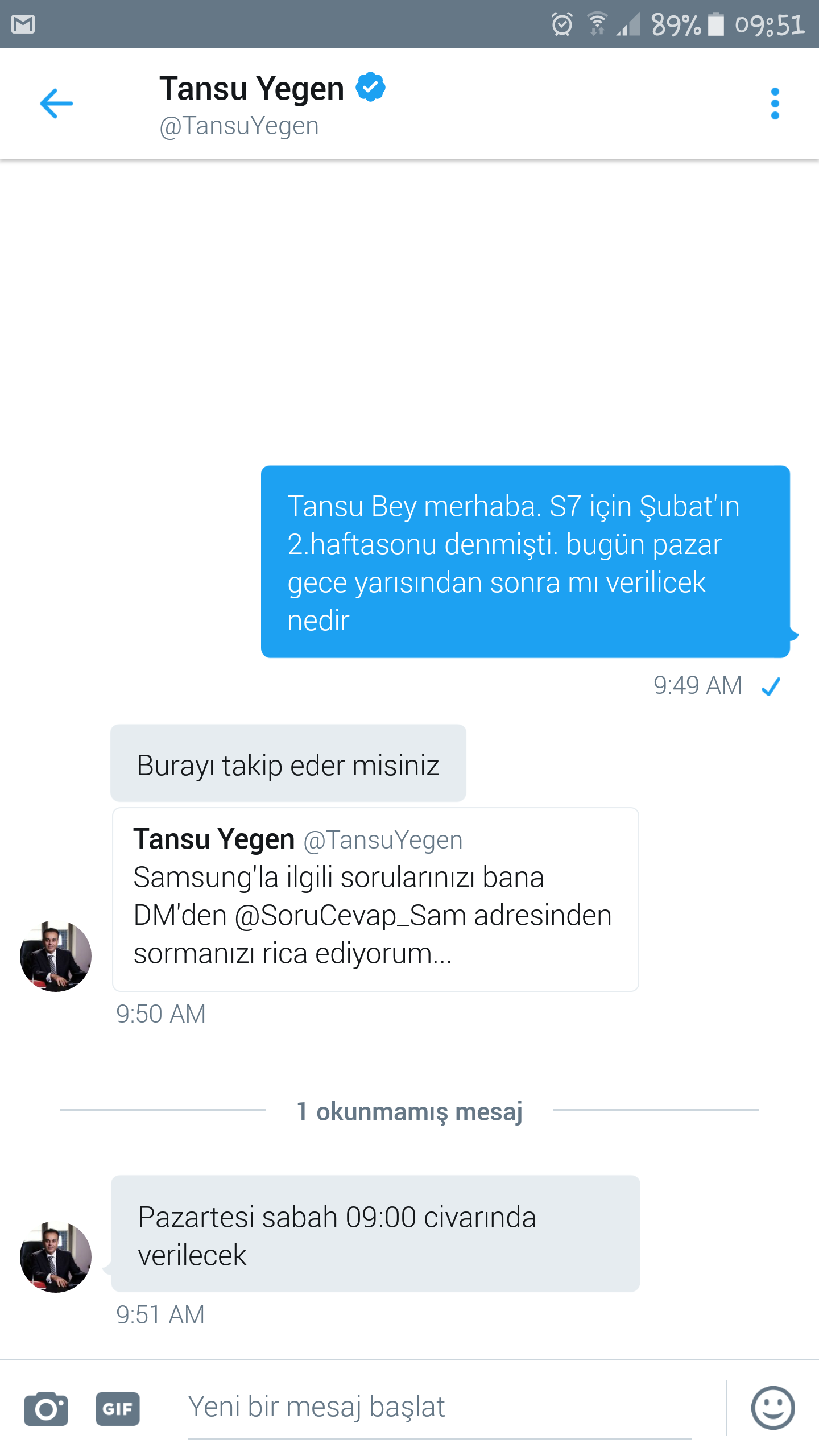Open the shared Tansu Yegen tweet card

pos(375,899)
